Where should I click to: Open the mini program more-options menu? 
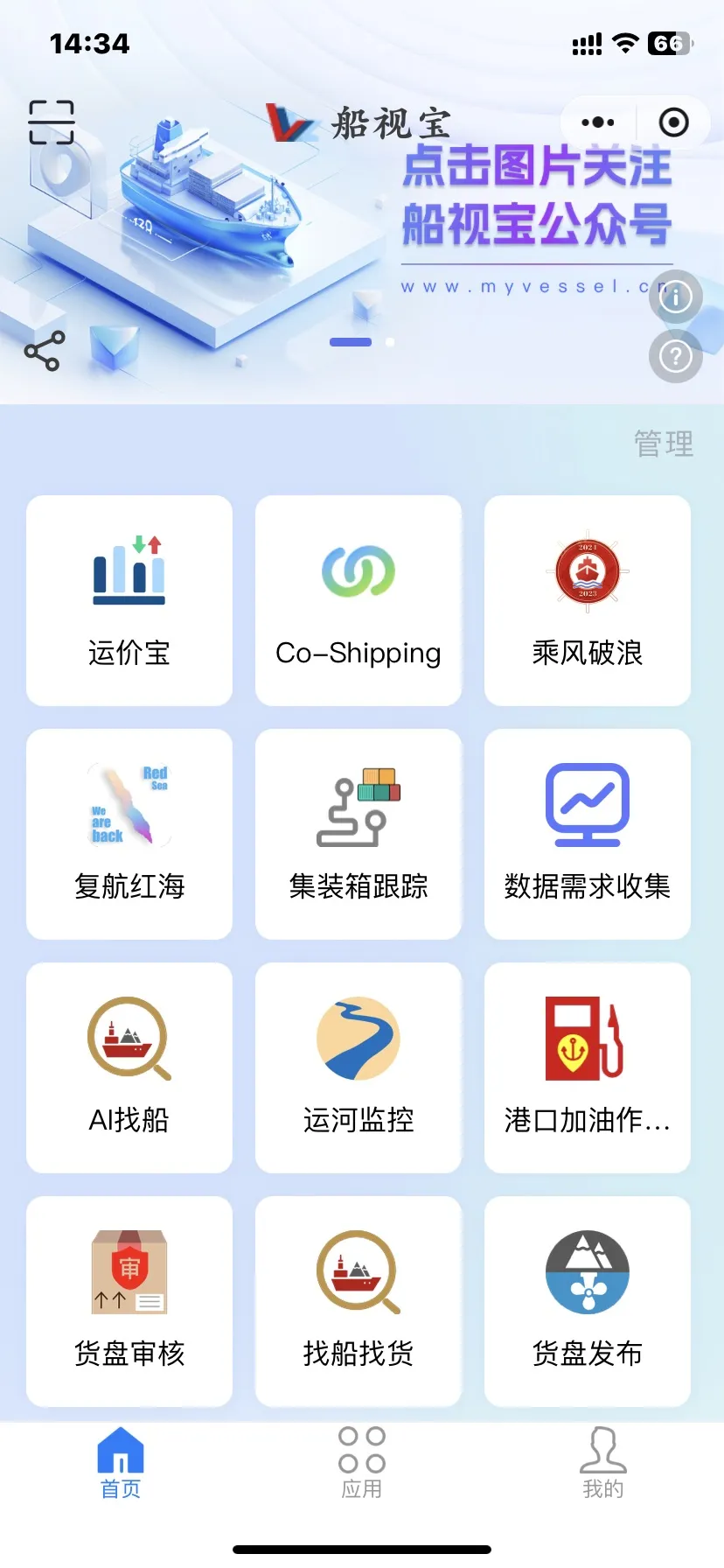(x=598, y=122)
